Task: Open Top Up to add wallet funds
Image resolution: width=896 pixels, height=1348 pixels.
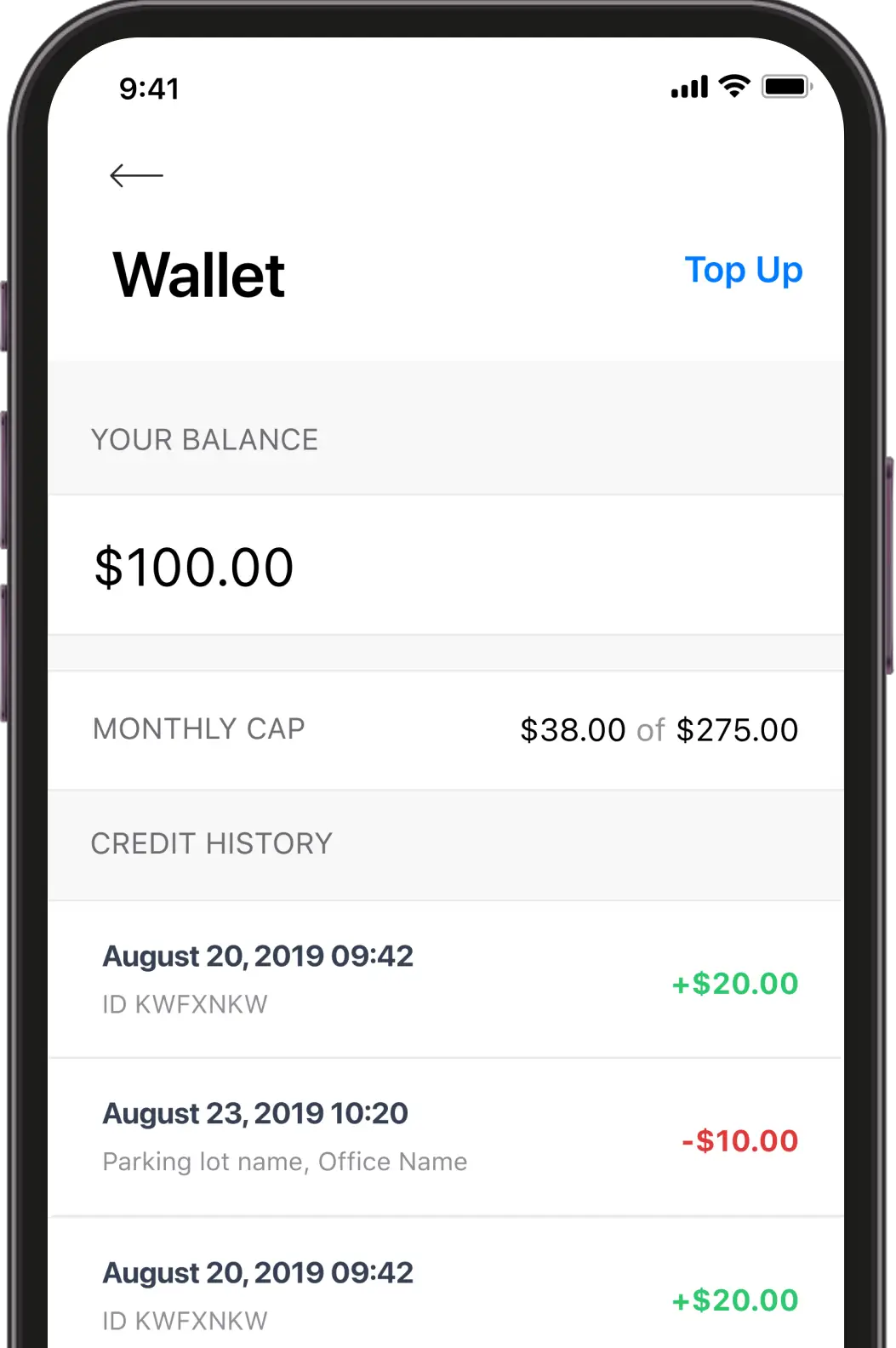Action: 744,271
